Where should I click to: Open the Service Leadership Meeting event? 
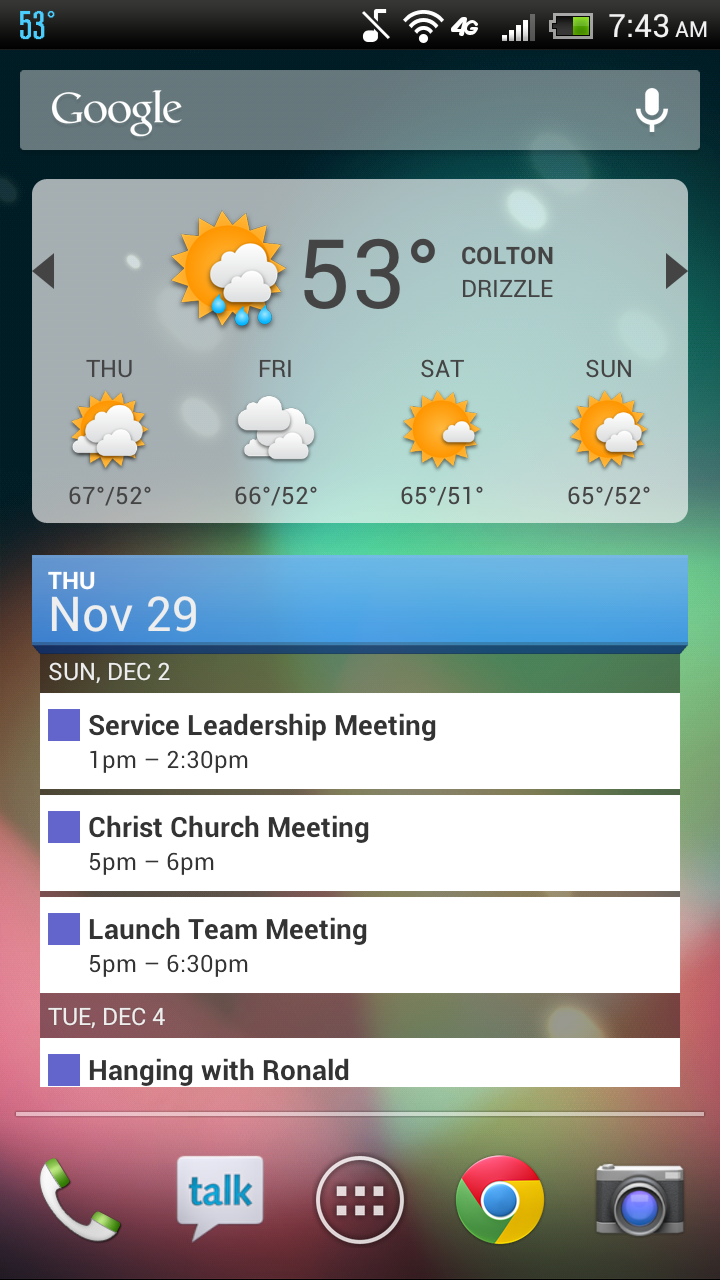click(360, 741)
